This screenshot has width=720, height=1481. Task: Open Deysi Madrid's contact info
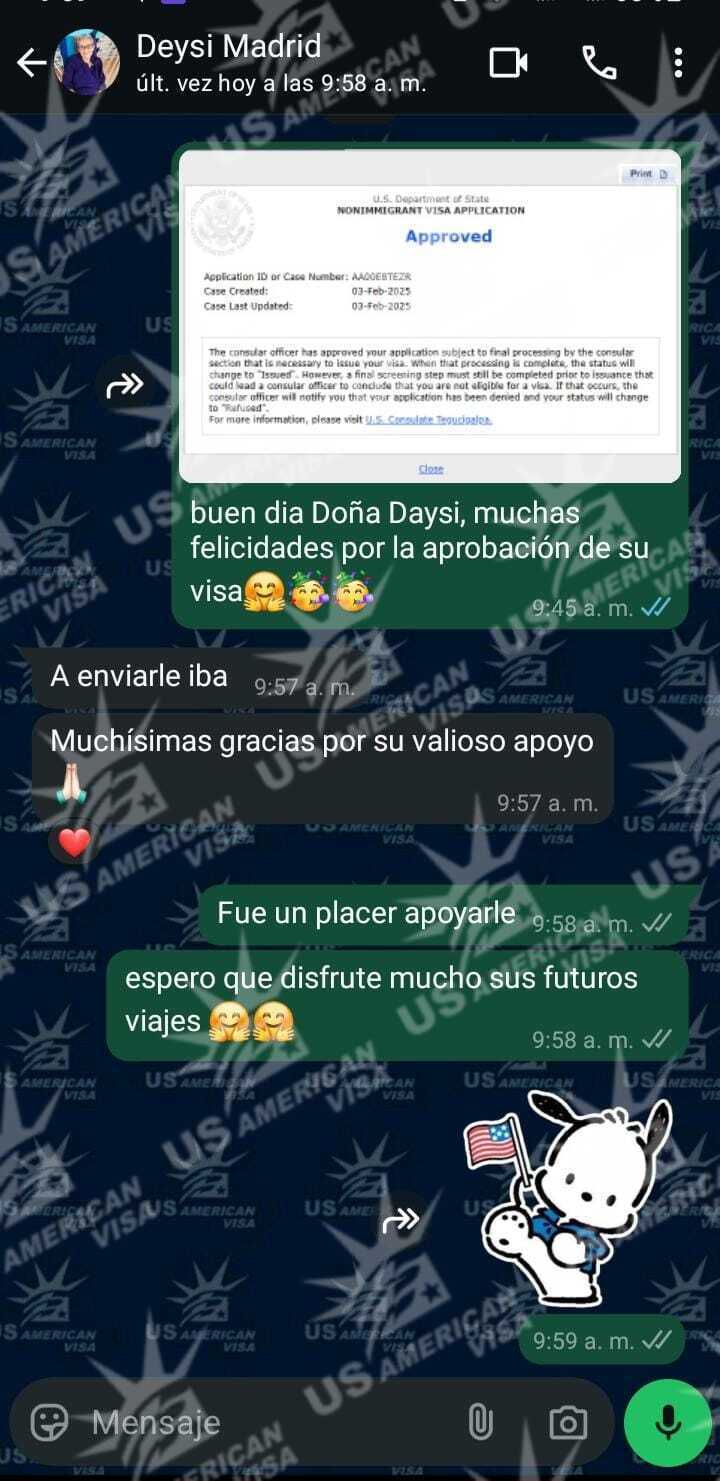point(230,62)
